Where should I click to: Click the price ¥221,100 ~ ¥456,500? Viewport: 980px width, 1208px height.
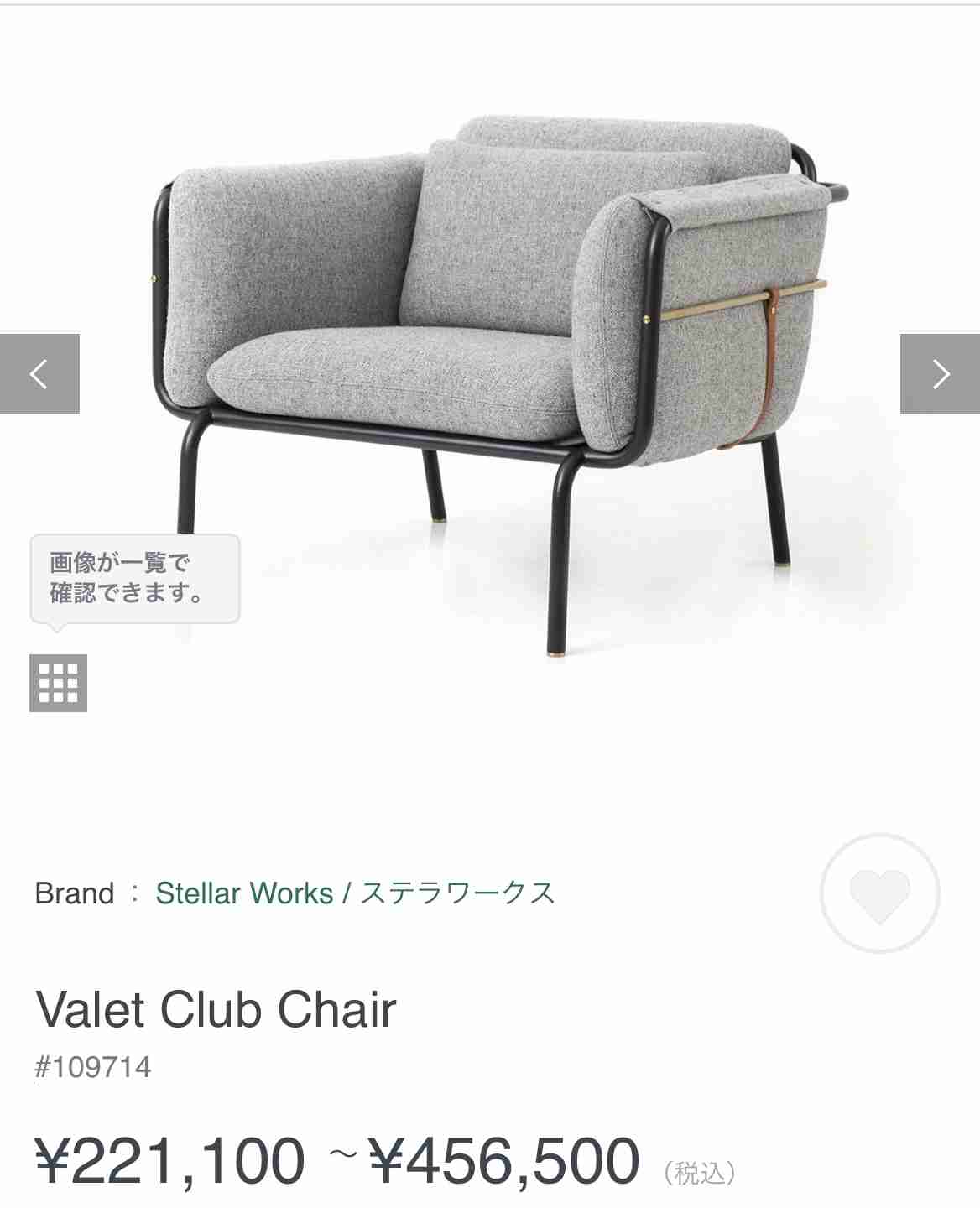tap(334, 1160)
